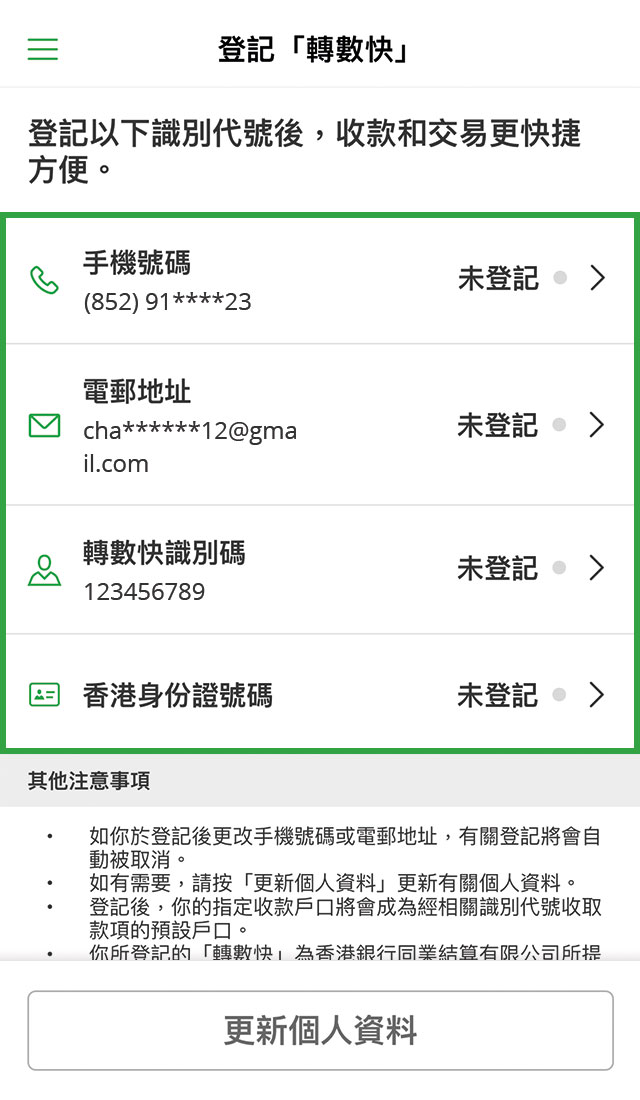The height and width of the screenshot is (1100, 640).
Task: Open the 轉數快識別碼 registration row
Action: pos(320,569)
